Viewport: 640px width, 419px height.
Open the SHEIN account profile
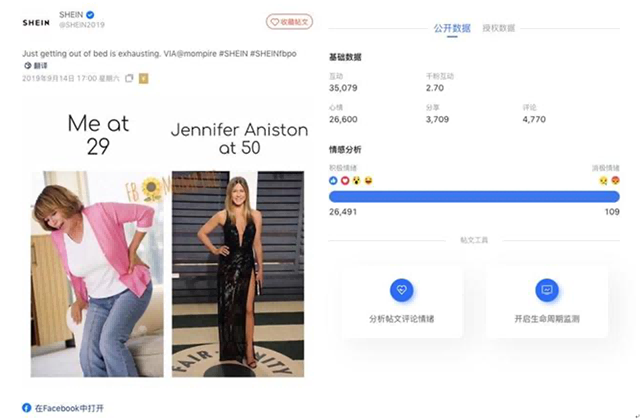[x=72, y=15]
